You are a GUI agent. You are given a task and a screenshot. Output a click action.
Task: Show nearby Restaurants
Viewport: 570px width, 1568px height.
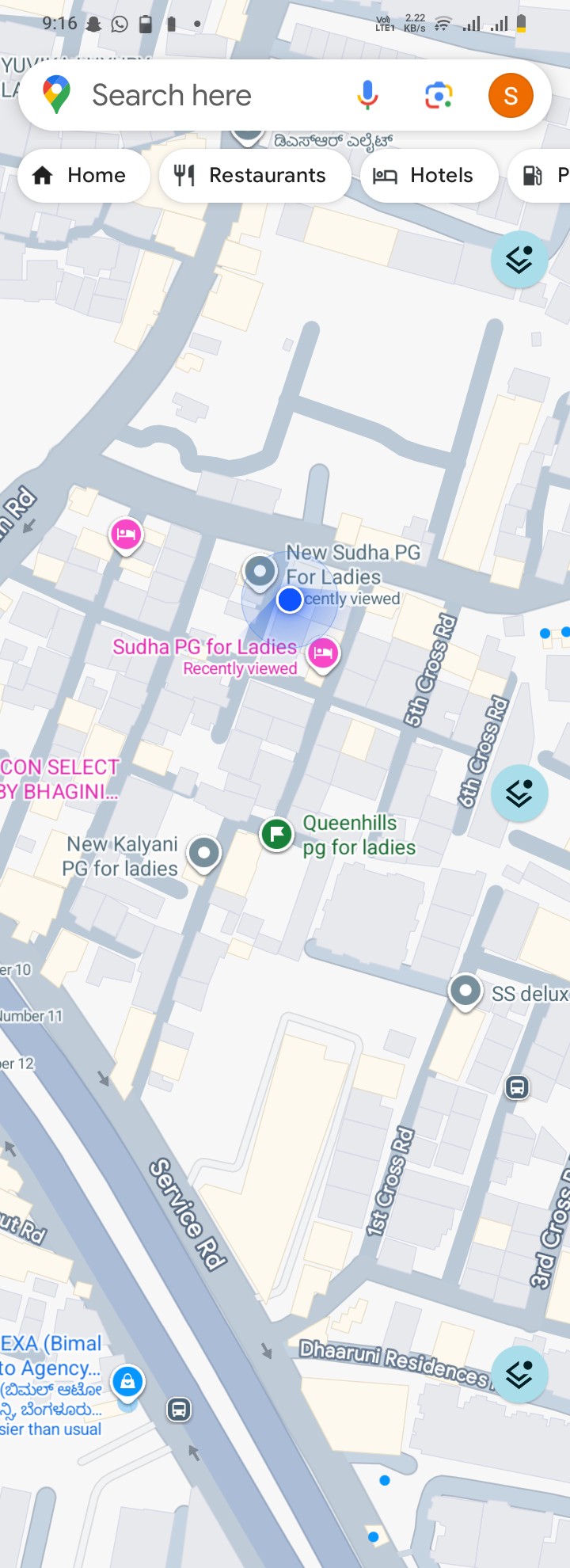(x=254, y=175)
